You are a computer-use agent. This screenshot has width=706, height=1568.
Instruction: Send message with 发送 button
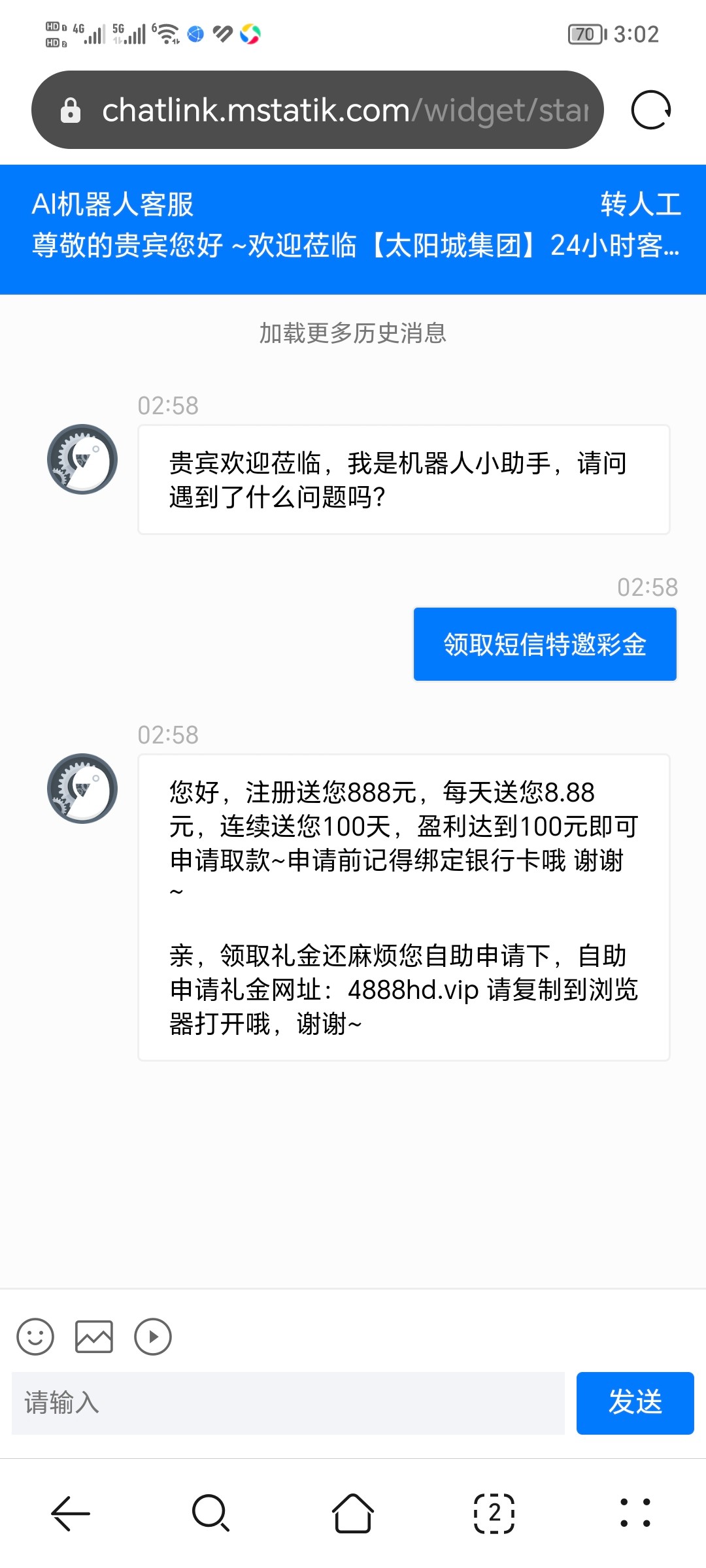[635, 1403]
